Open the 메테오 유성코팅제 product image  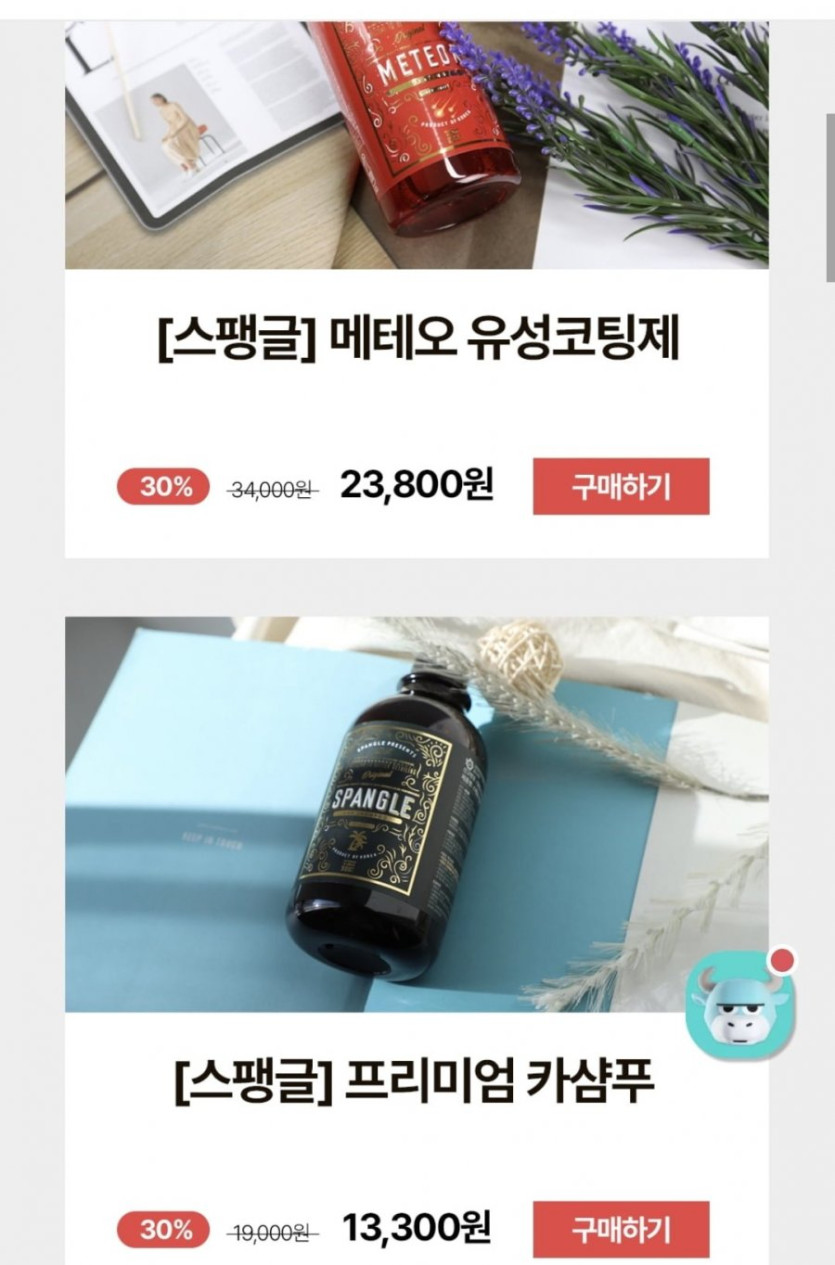point(416,145)
